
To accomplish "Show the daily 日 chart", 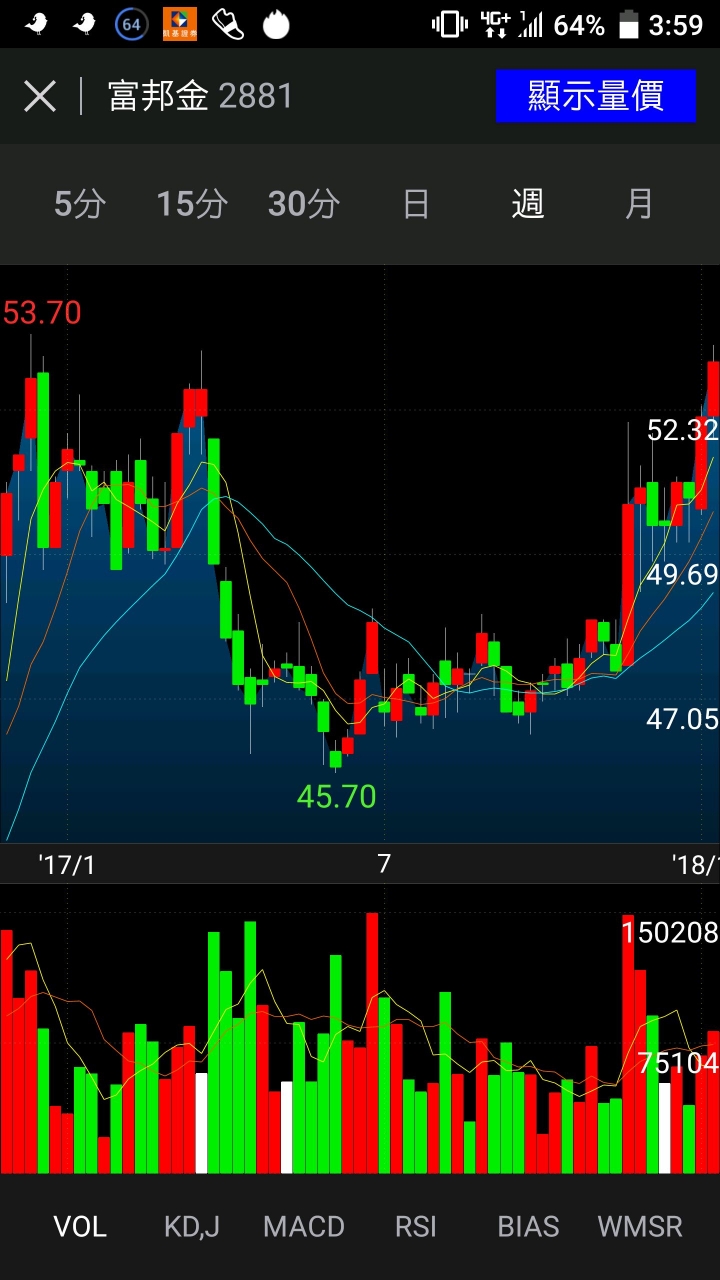I will click(416, 204).
